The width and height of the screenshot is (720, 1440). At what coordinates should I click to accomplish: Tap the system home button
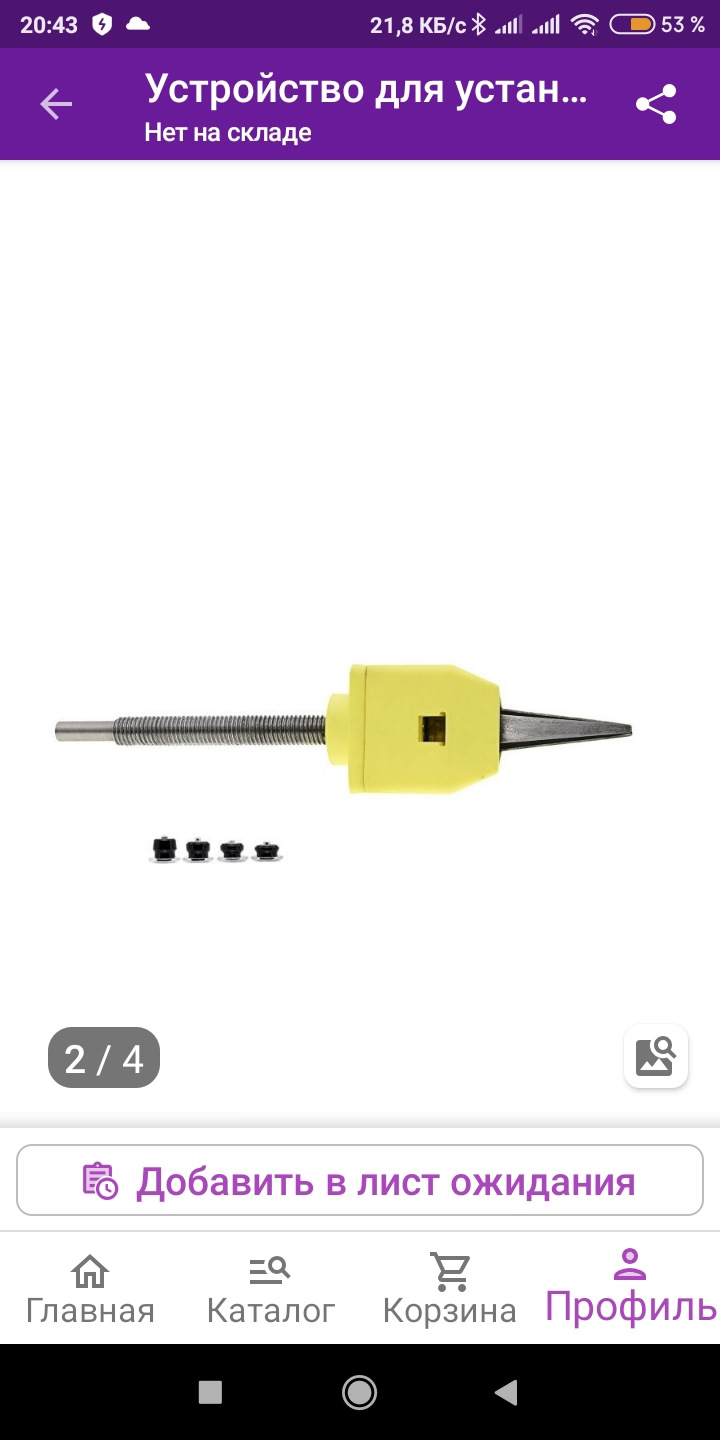[x=360, y=1392]
